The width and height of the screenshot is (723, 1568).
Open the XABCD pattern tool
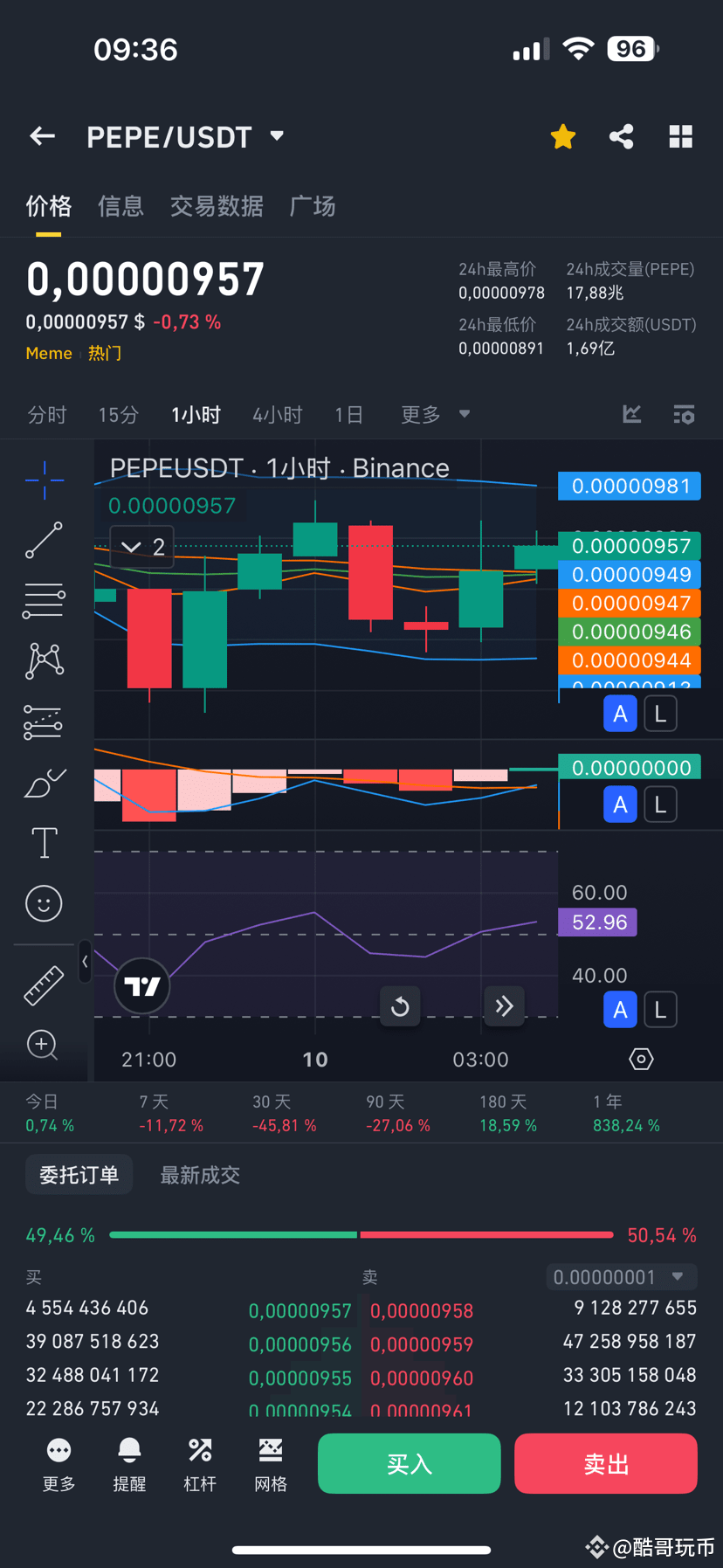pos(43,660)
